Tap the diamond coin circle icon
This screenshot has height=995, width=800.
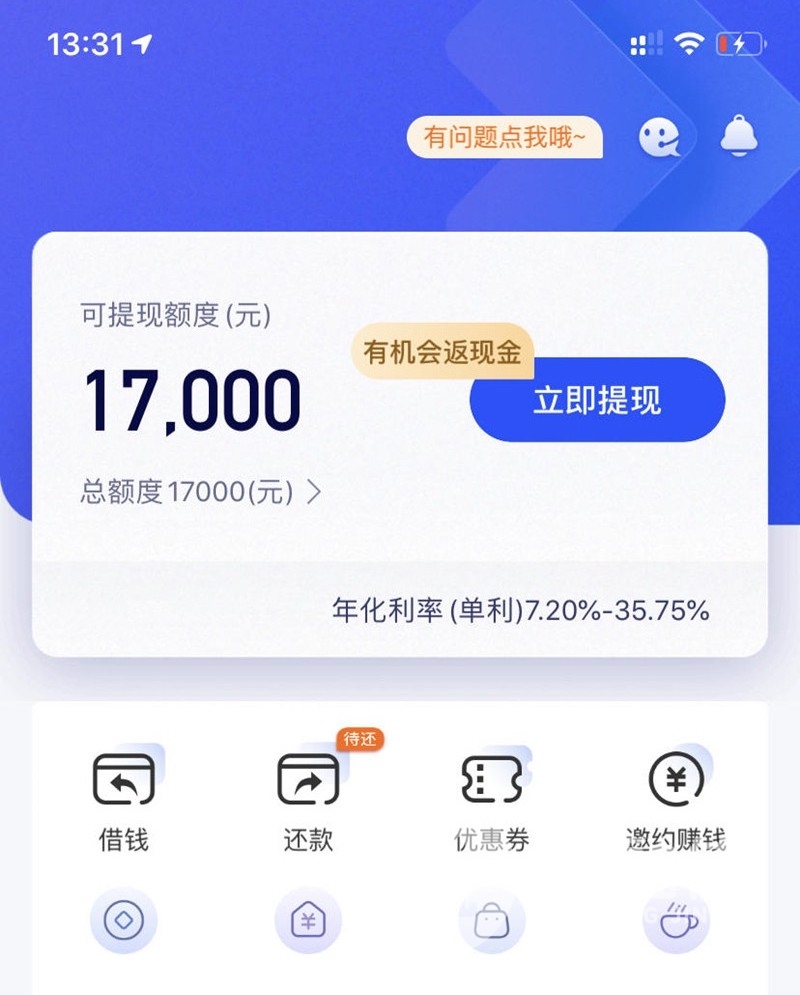[123, 921]
